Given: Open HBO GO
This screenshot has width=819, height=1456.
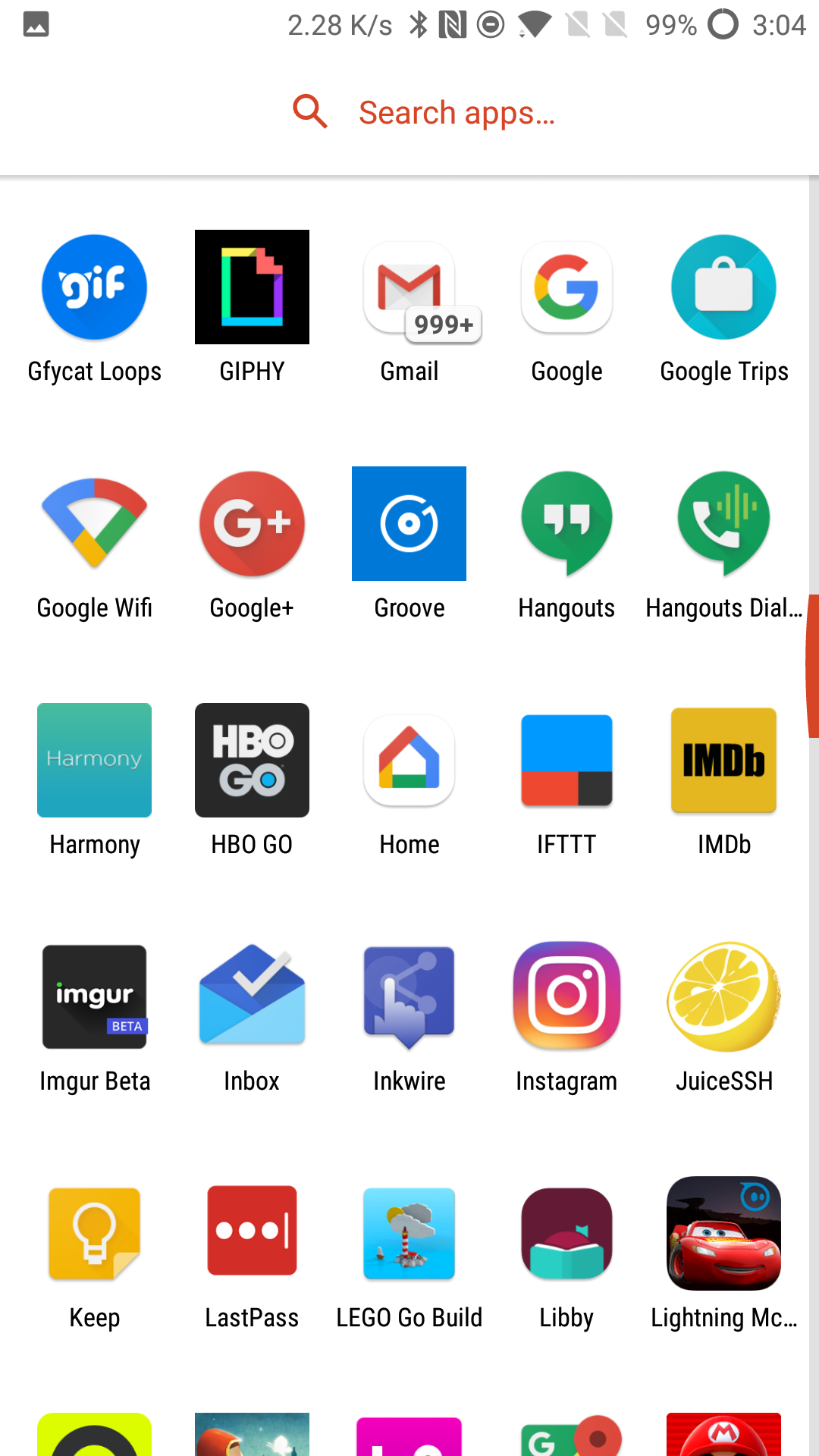Looking at the screenshot, I should [252, 760].
